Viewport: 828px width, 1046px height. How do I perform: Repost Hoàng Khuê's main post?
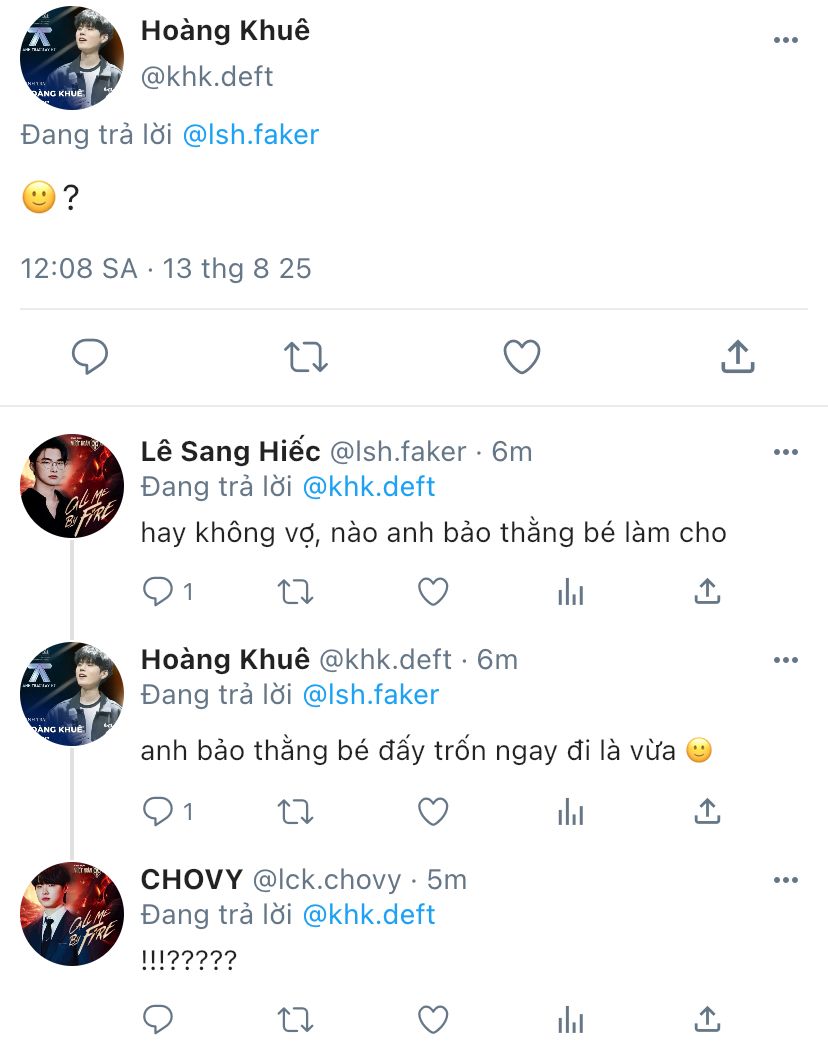306,356
